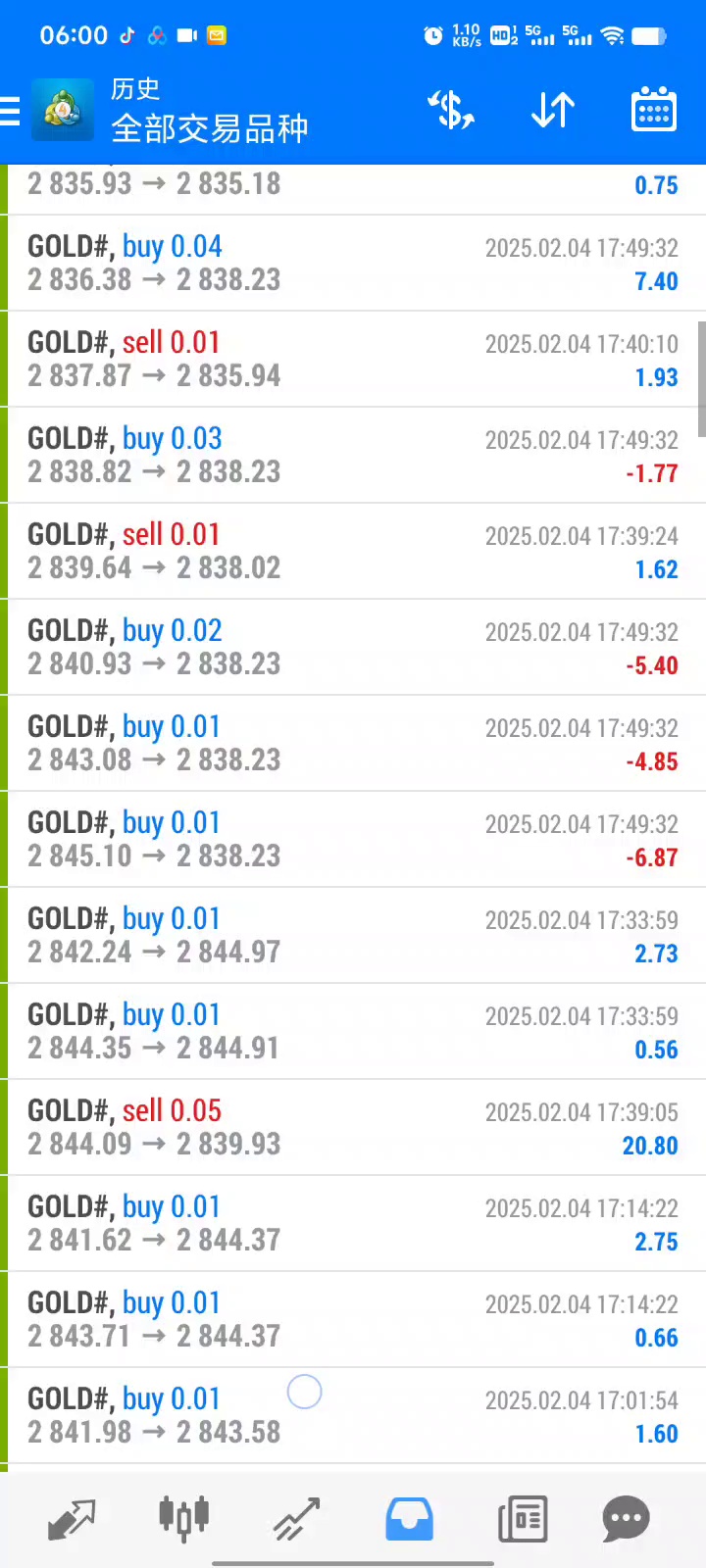
Task: Show details of buy trade with -6.87 loss
Action: (x=353, y=839)
